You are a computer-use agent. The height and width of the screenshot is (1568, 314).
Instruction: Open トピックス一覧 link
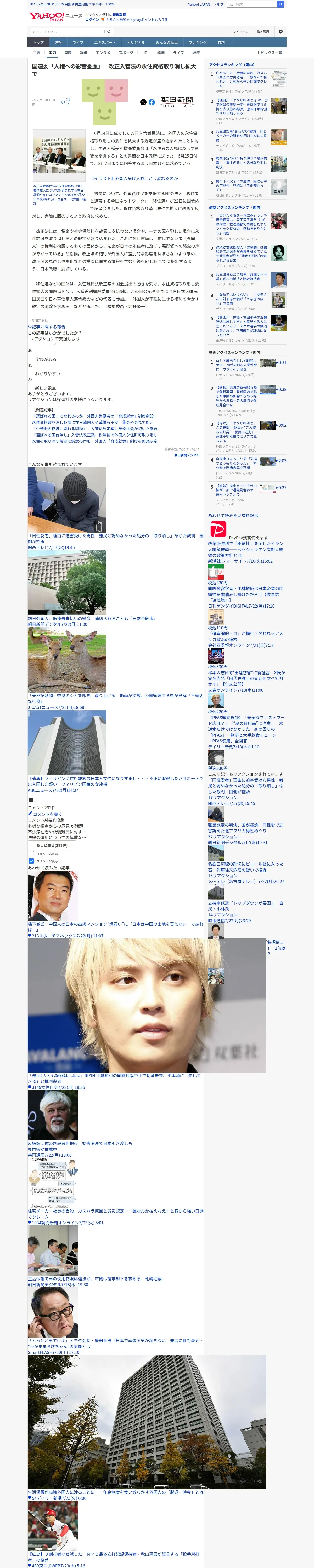pyautogui.click(x=270, y=53)
